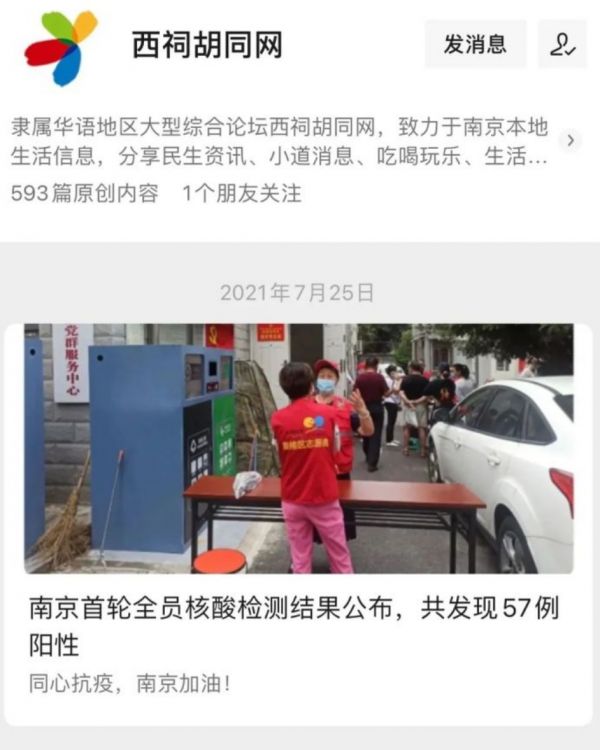Open the follow-status person icon
Viewport: 600px width, 750px height.
point(562,44)
